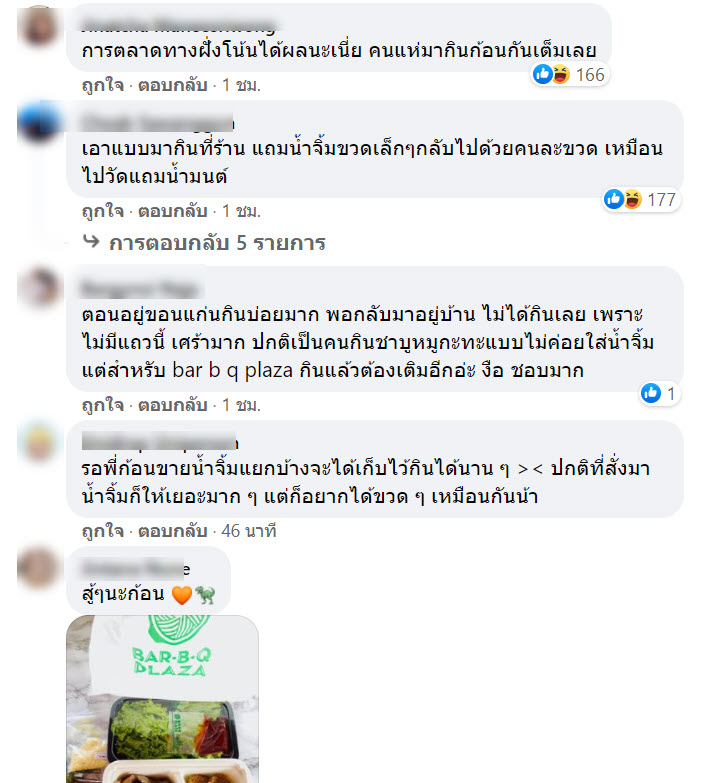Screen dimensions: 722x783
Task: Open the Bar-B-Q Plaza photo in the comment
Action: [x=162, y=698]
